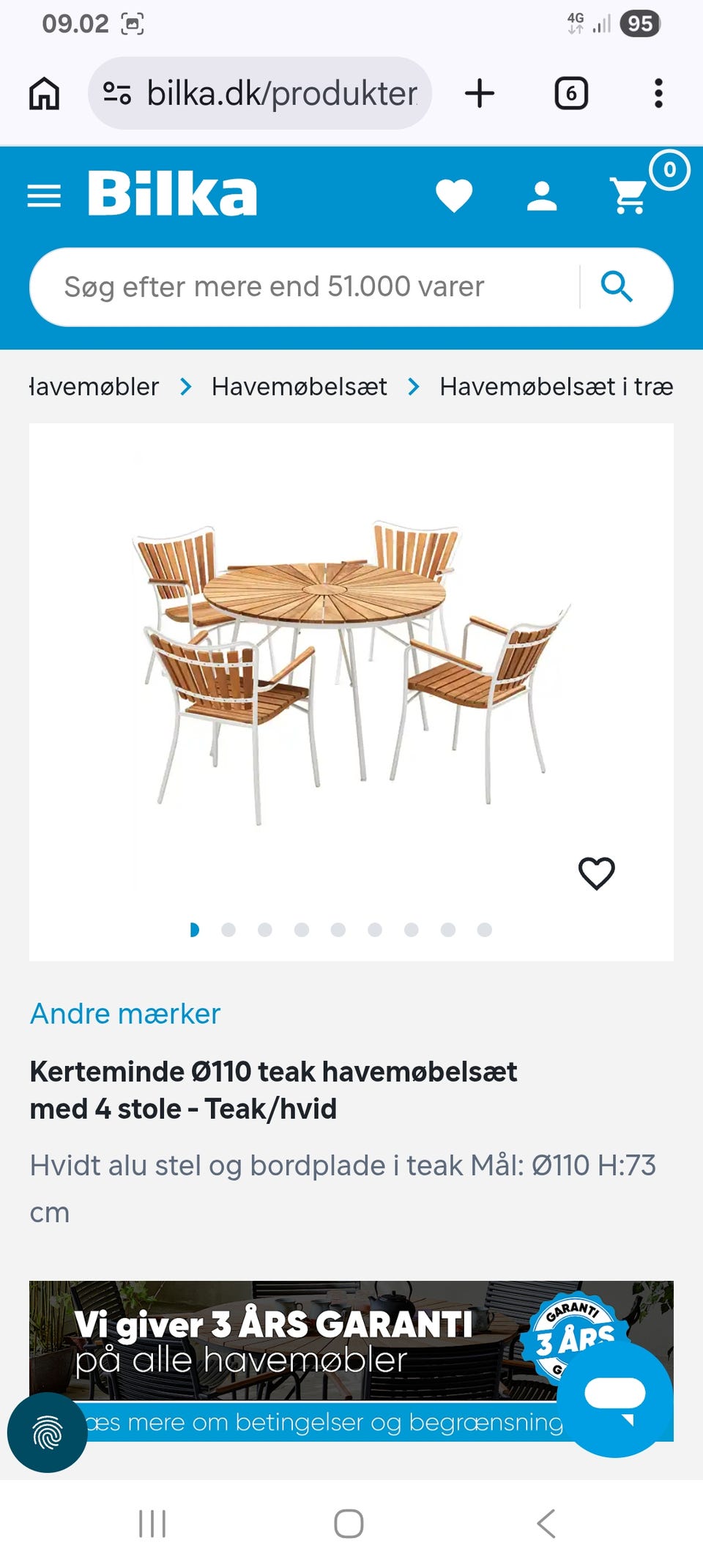Tap the QR scanner icon in status bar
703x1568 pixels.
click(133, 23)
